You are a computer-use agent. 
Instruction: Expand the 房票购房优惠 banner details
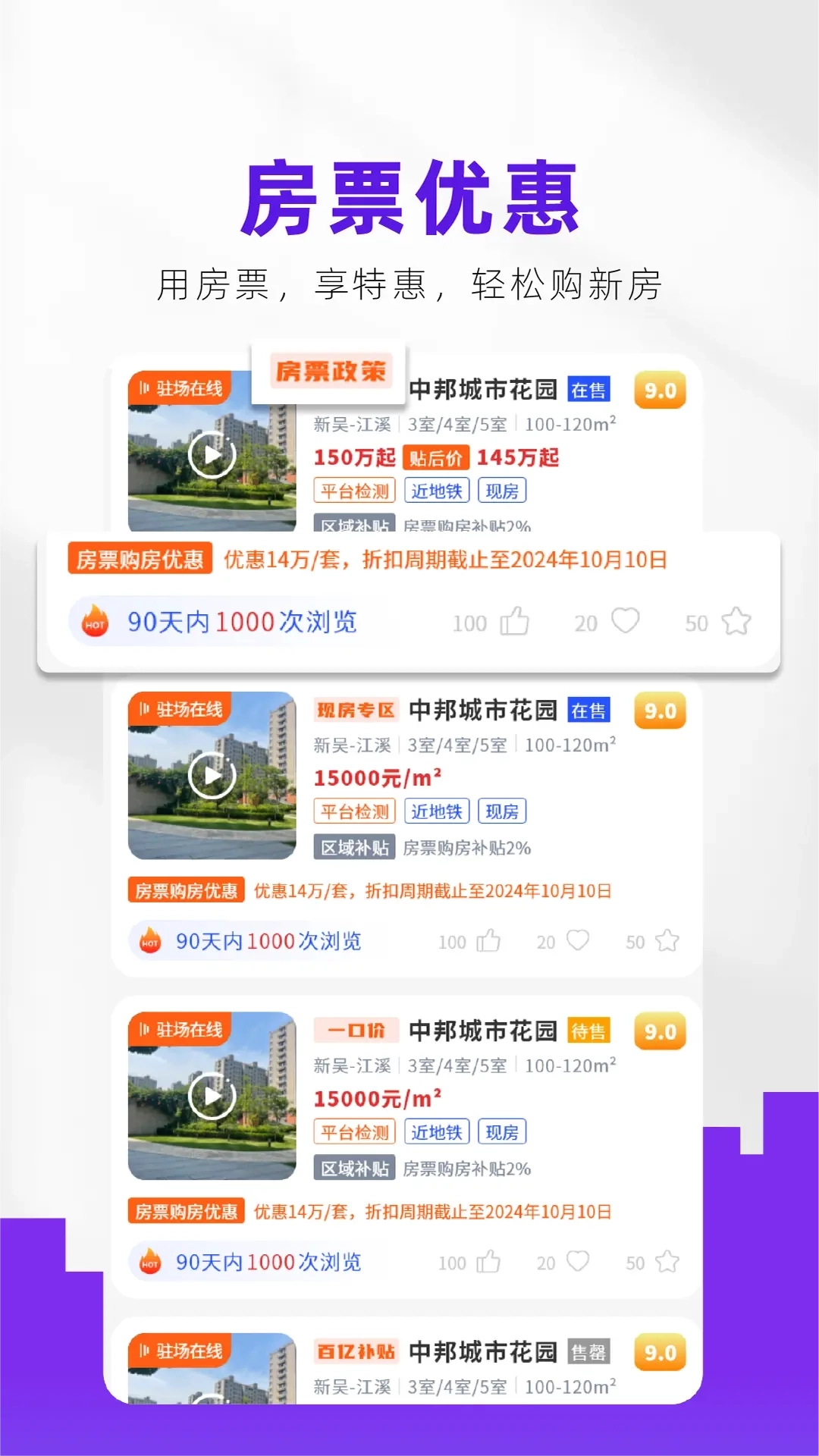point(139,561)
